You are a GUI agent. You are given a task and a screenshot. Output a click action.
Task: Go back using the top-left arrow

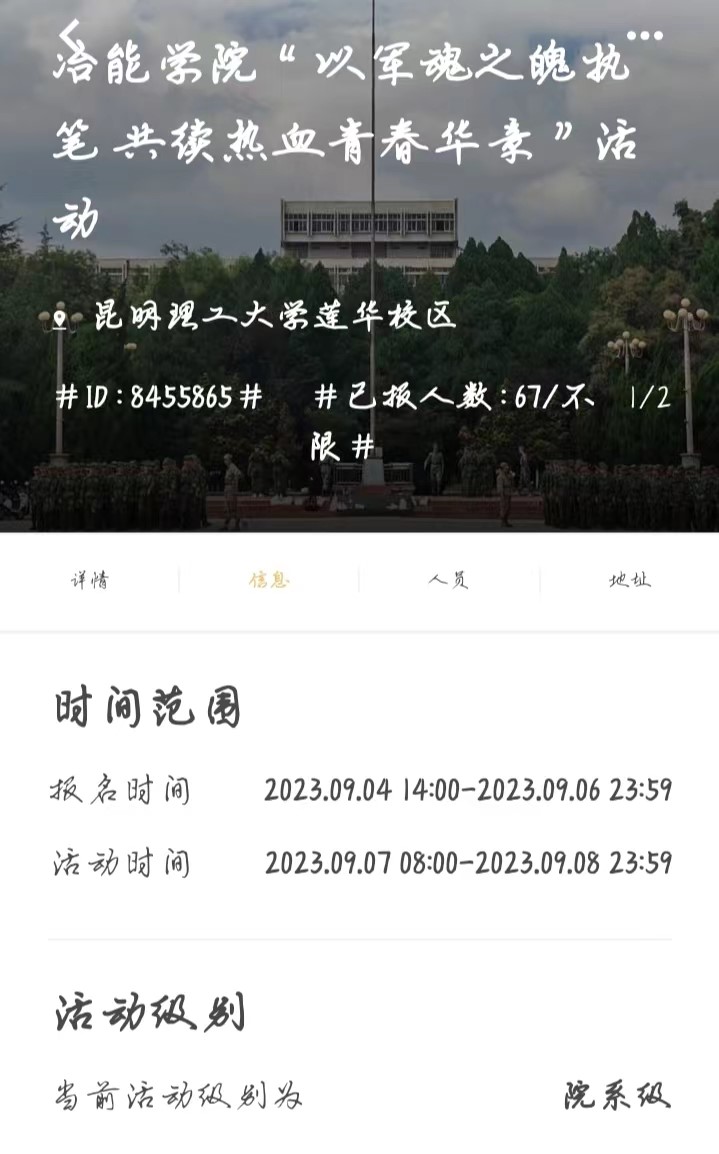coord(68,34)
